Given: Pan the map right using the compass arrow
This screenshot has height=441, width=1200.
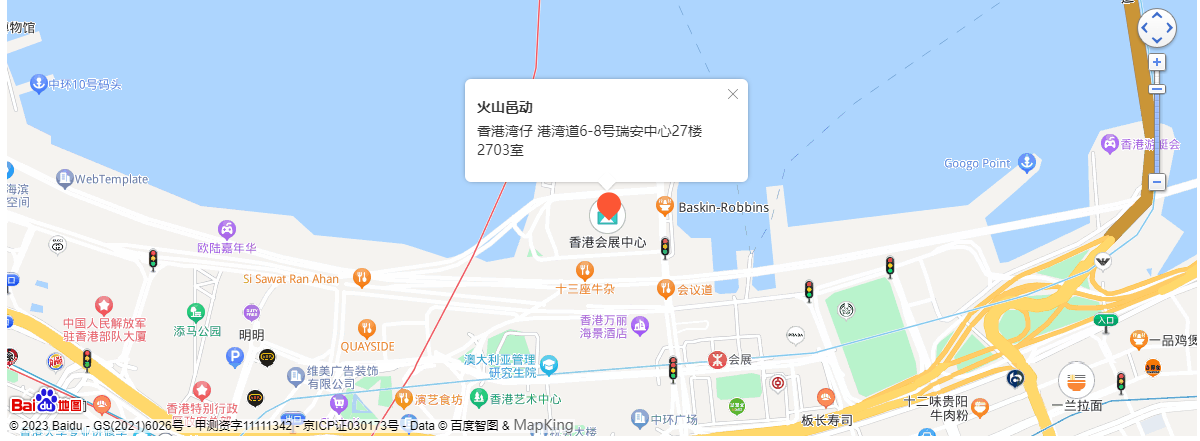Looking at the screenshot, I should (x=1170, y=28).
